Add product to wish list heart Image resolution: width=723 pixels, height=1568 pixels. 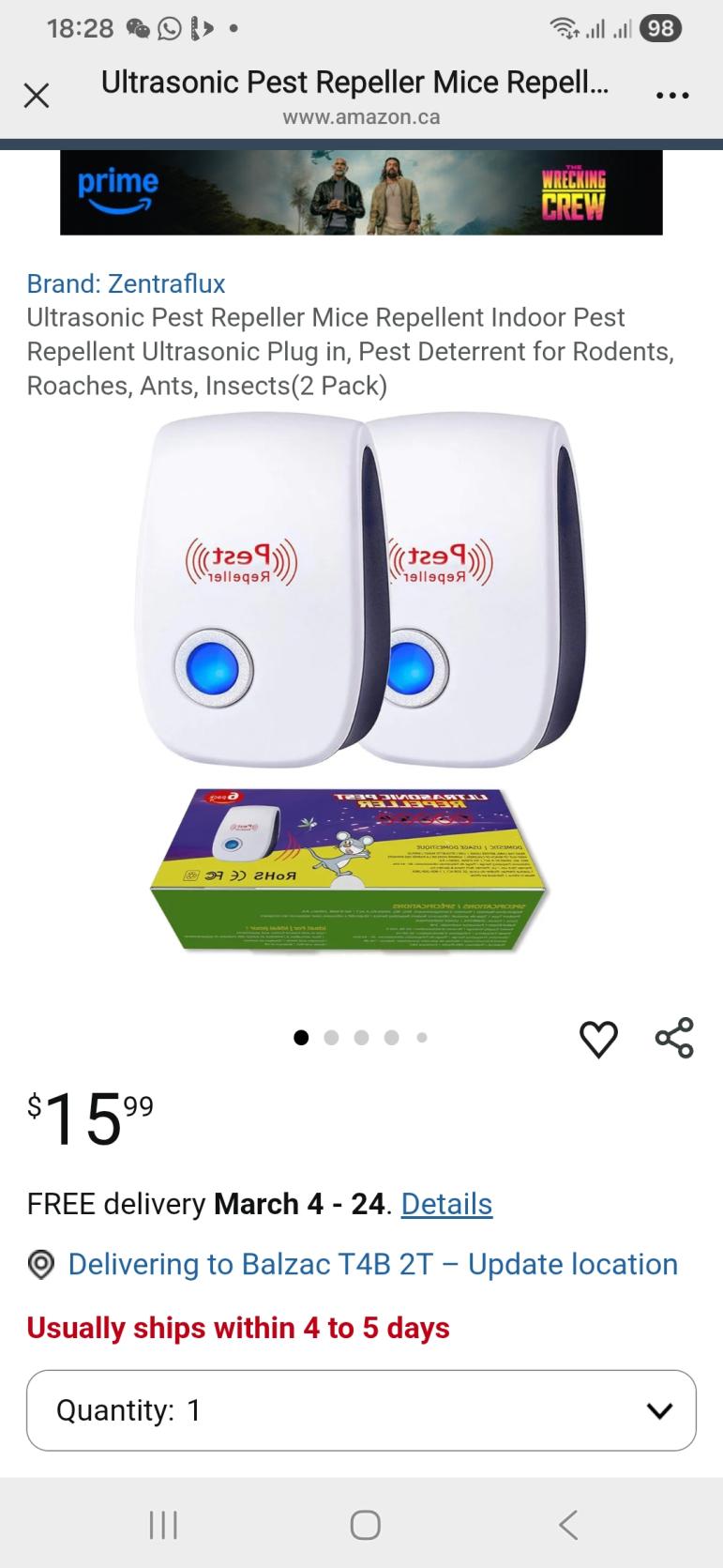598,1039
